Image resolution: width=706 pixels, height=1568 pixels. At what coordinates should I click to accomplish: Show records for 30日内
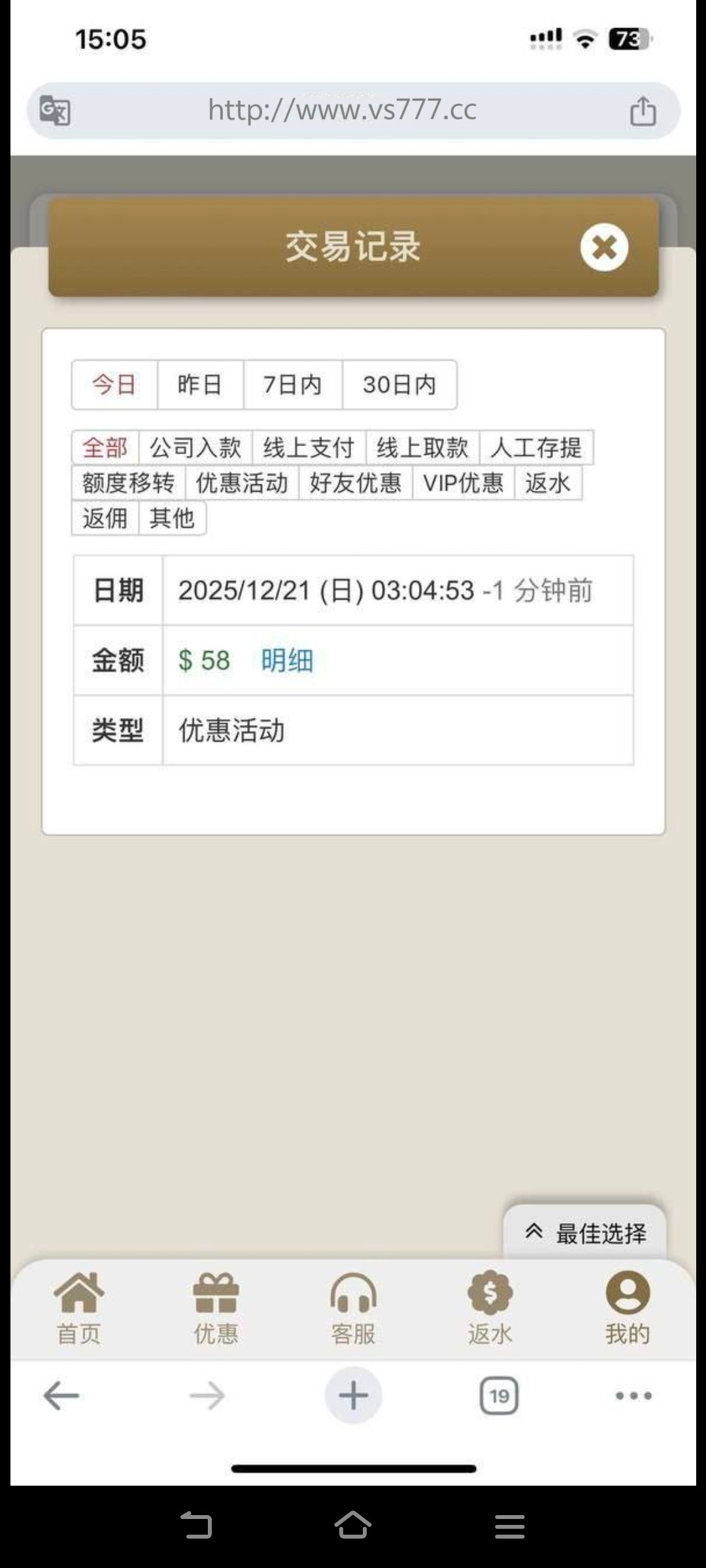[399, 385]
